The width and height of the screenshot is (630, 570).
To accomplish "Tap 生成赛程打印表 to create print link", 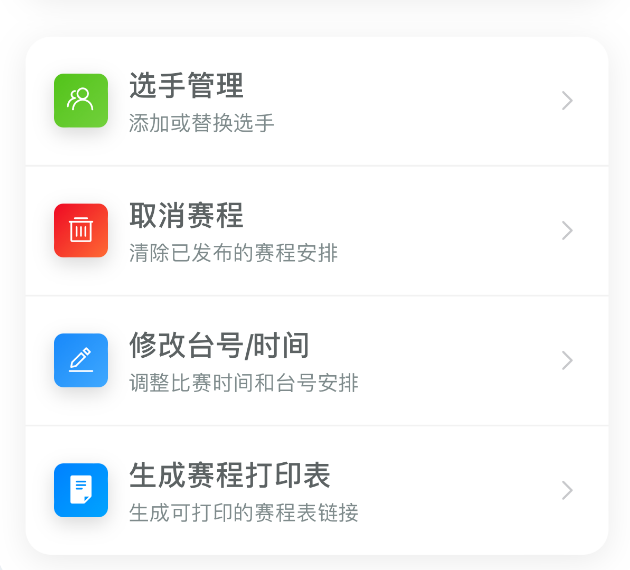I will point(315,491).
